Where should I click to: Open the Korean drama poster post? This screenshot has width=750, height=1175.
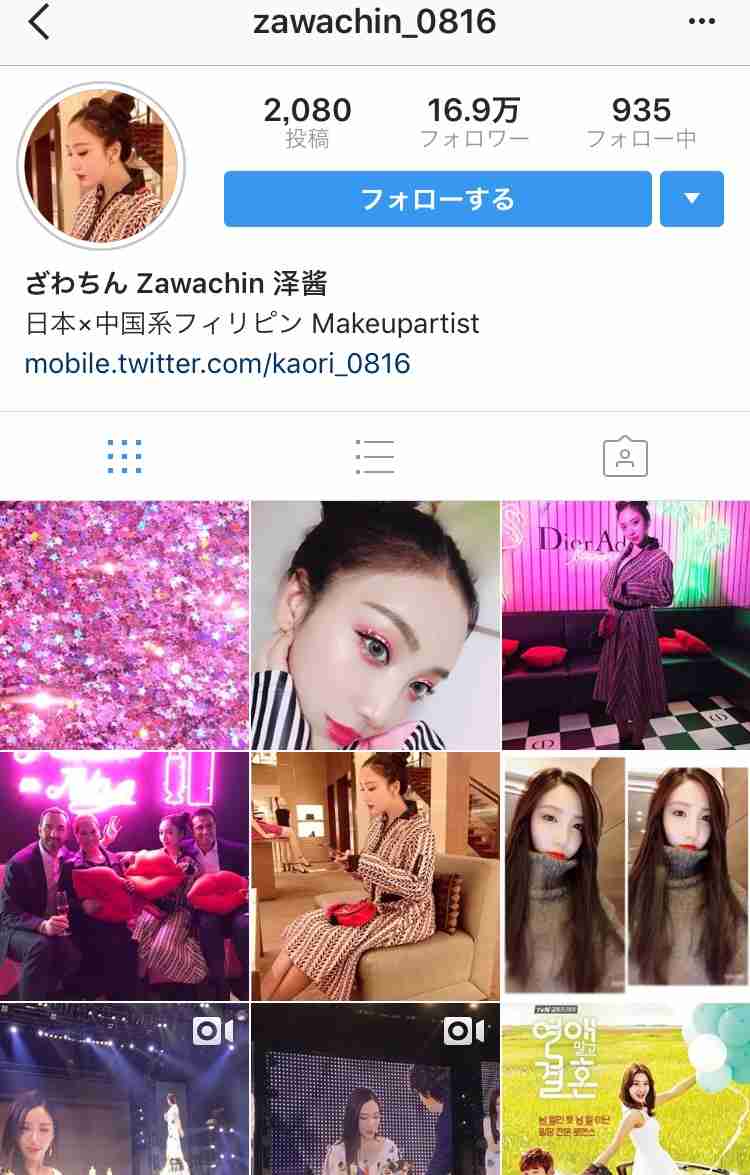(x=626, y=1090)
